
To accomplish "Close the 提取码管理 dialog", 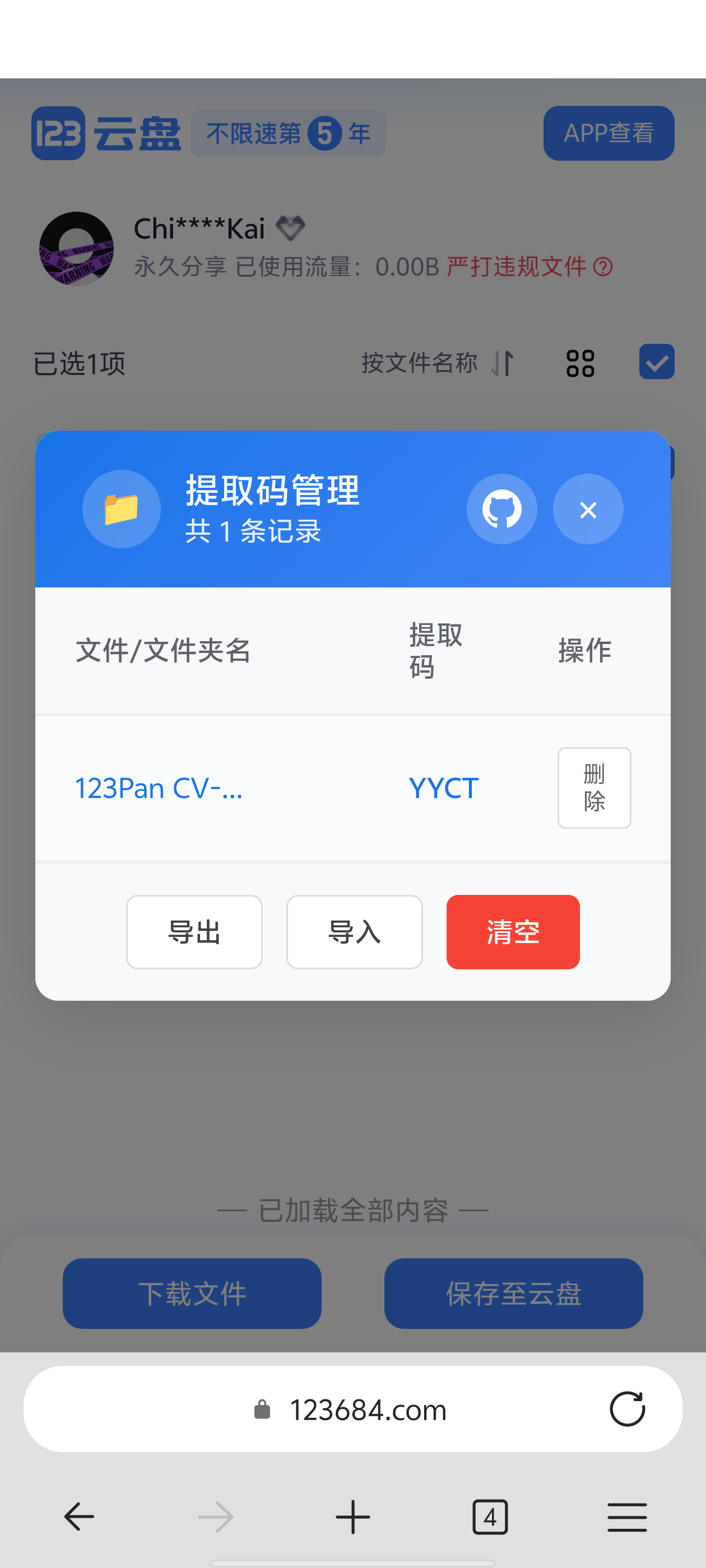I will (x=588, y=510).
